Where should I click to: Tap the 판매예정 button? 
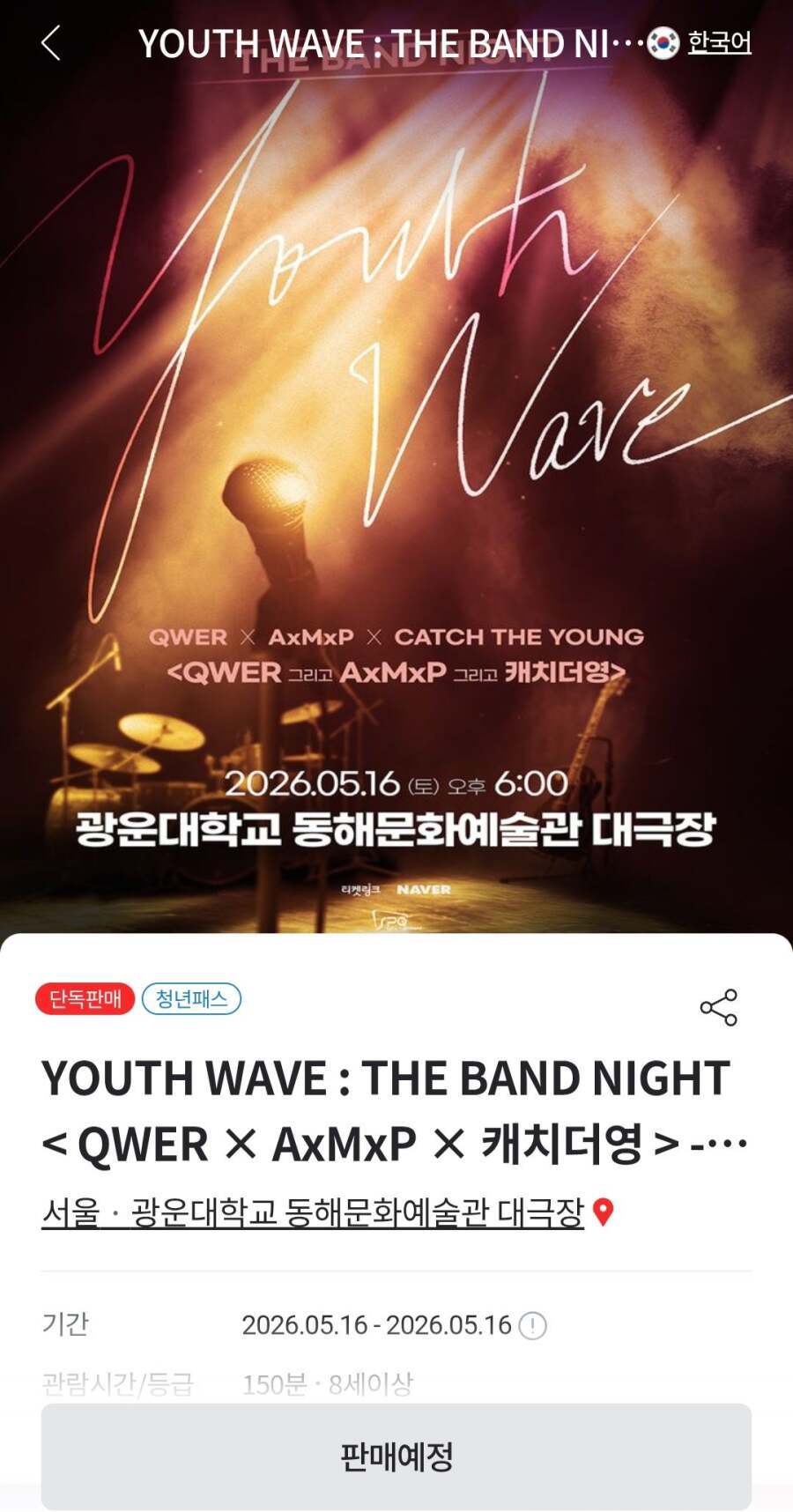tap(396, 1456)
